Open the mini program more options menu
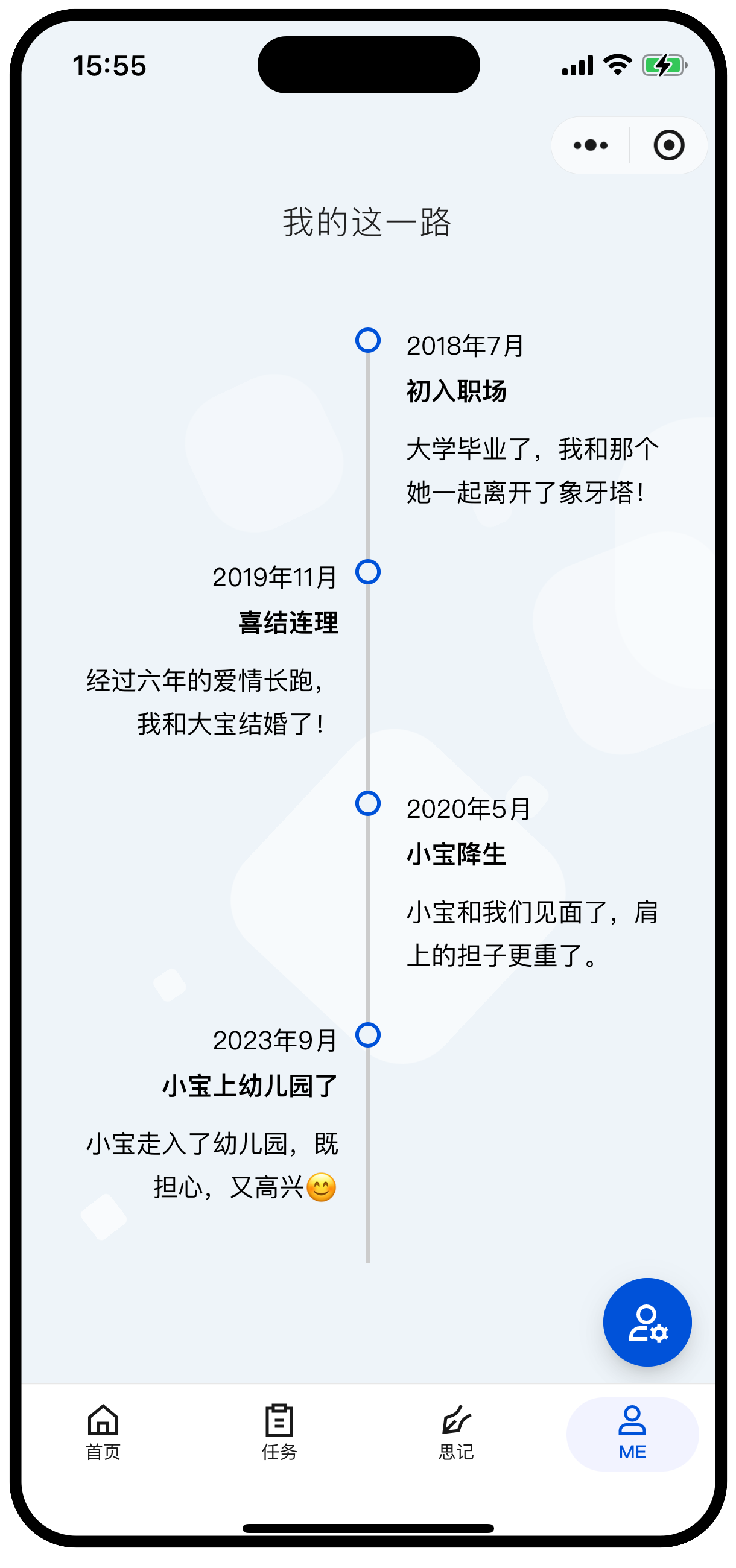The height and width of the screenshot is (1568, 736). point(590,145)
